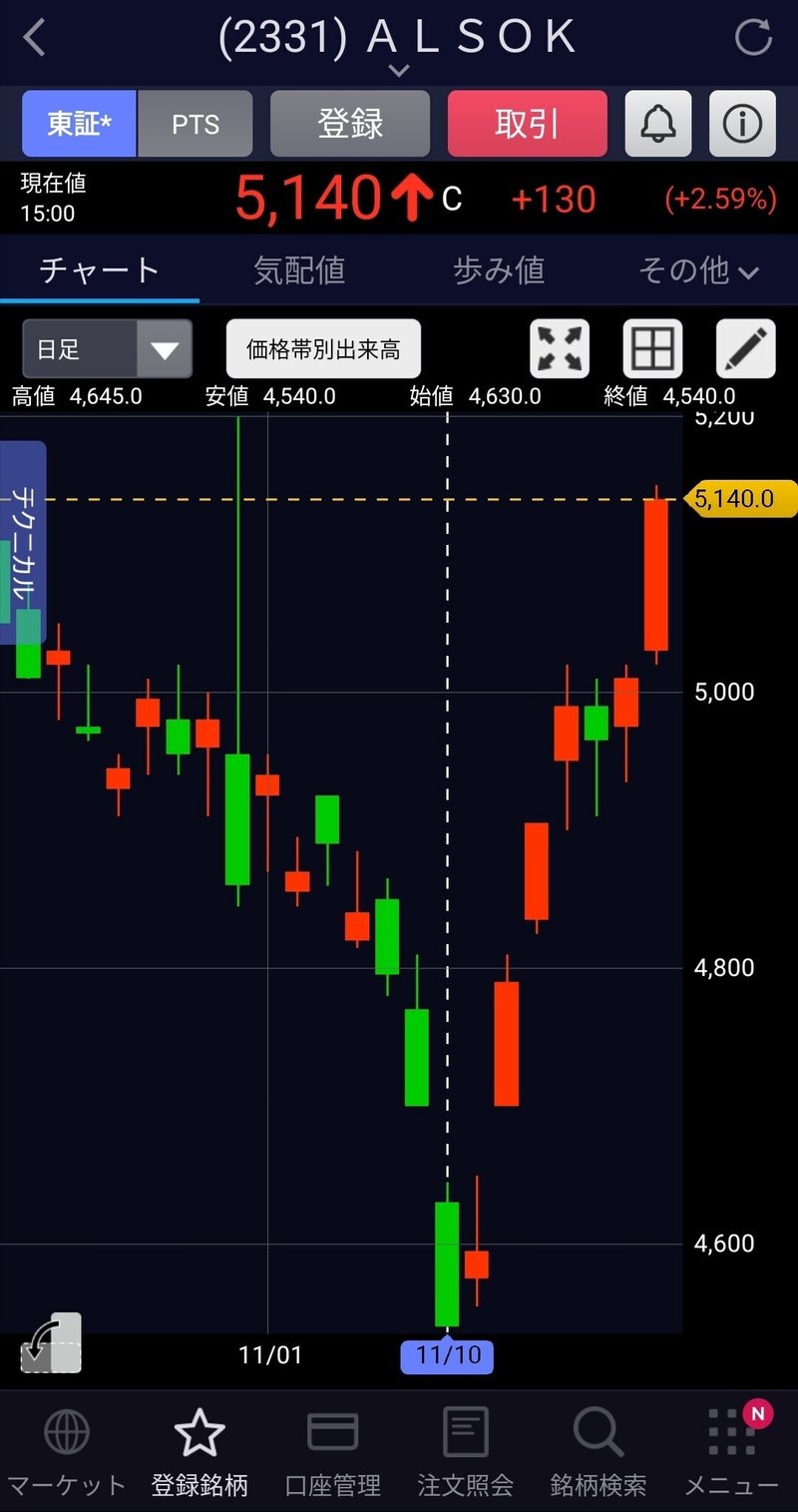Open the chart drawing pencil tool

point(745,349)
